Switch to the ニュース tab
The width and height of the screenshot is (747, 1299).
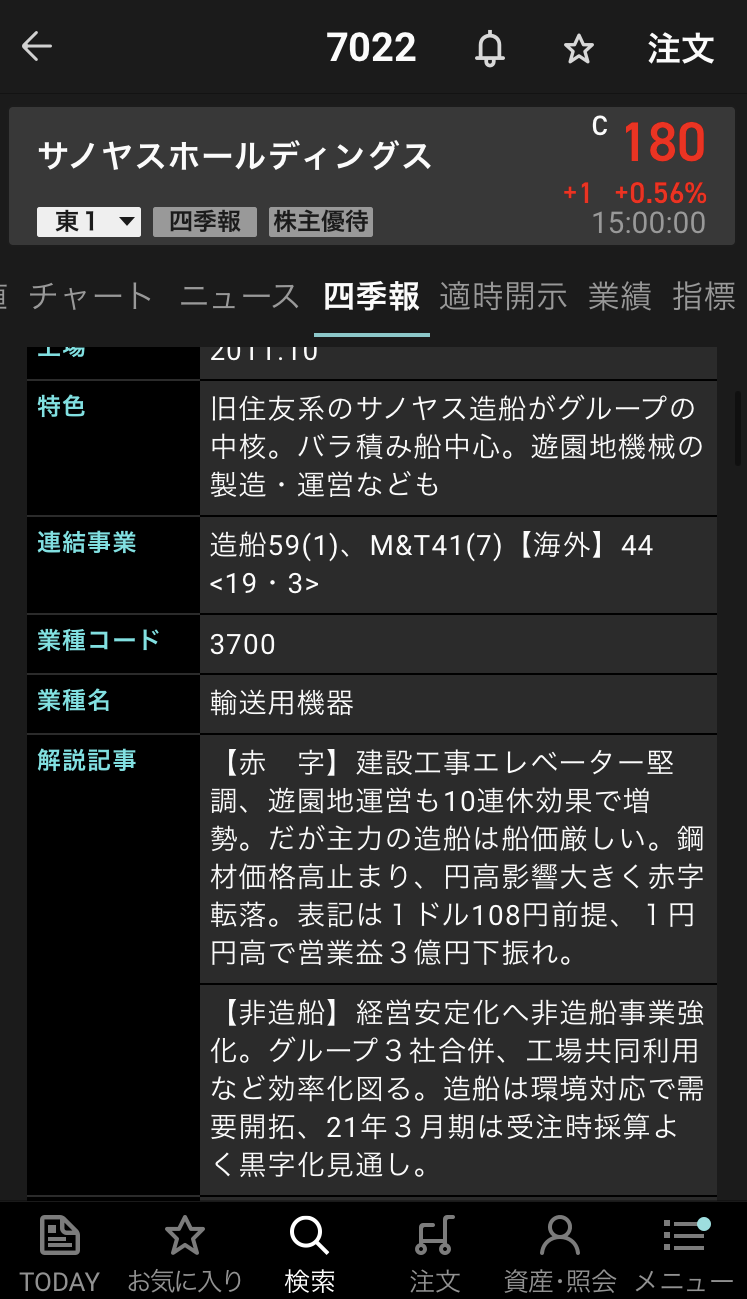(240, 296)
